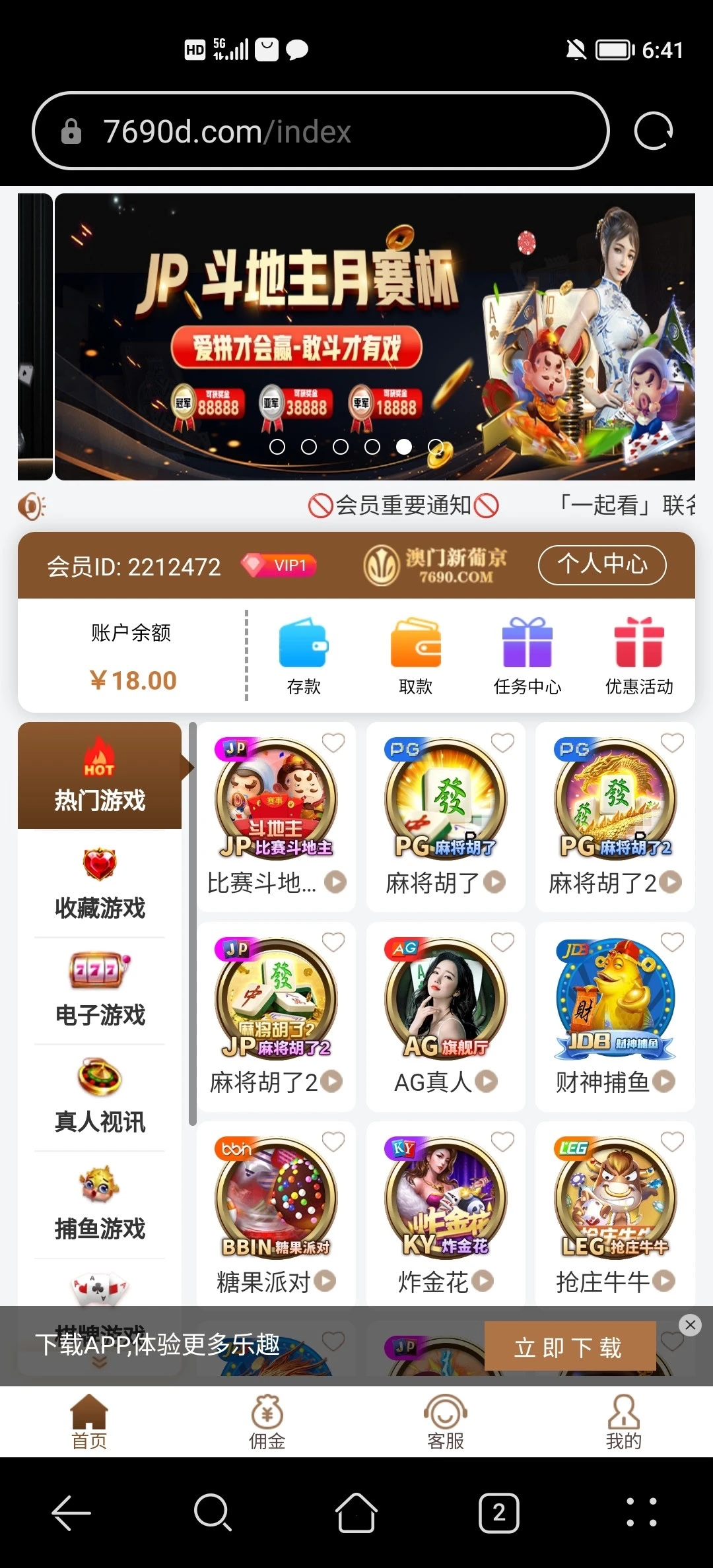Select the 佣金 money bag icon
Screen dimensions: 713x1568
(x=267, y=1409)
